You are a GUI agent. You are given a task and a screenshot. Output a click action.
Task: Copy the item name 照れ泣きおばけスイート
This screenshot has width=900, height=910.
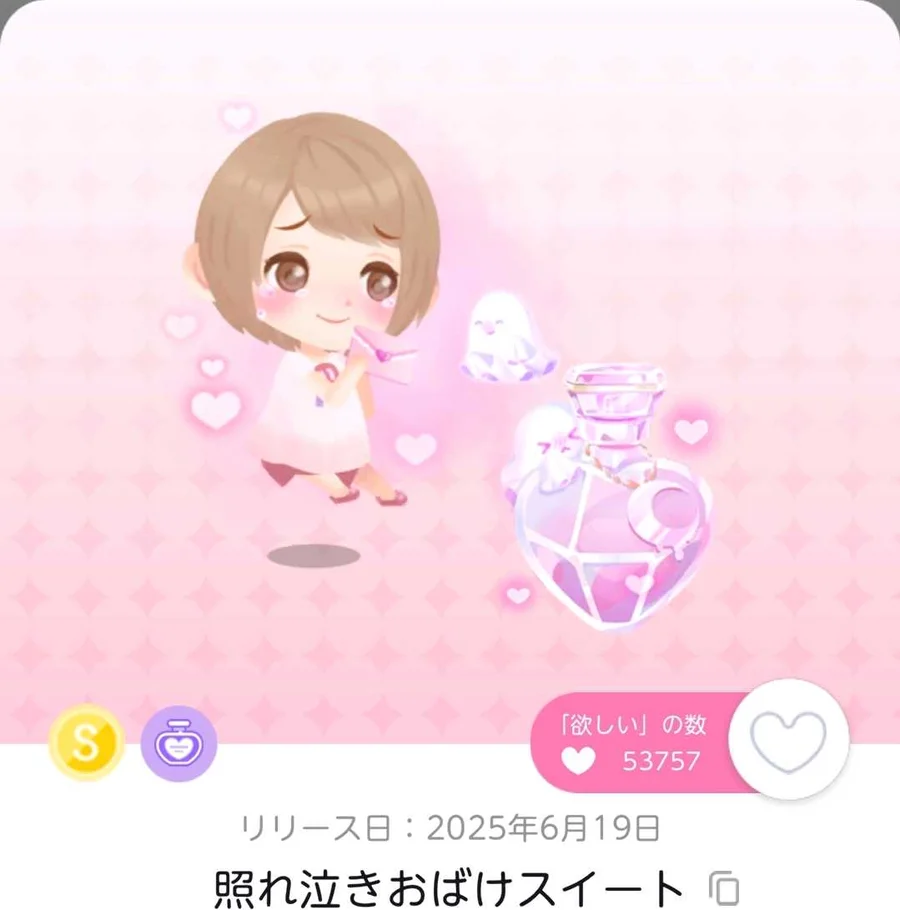click(723, 887)
